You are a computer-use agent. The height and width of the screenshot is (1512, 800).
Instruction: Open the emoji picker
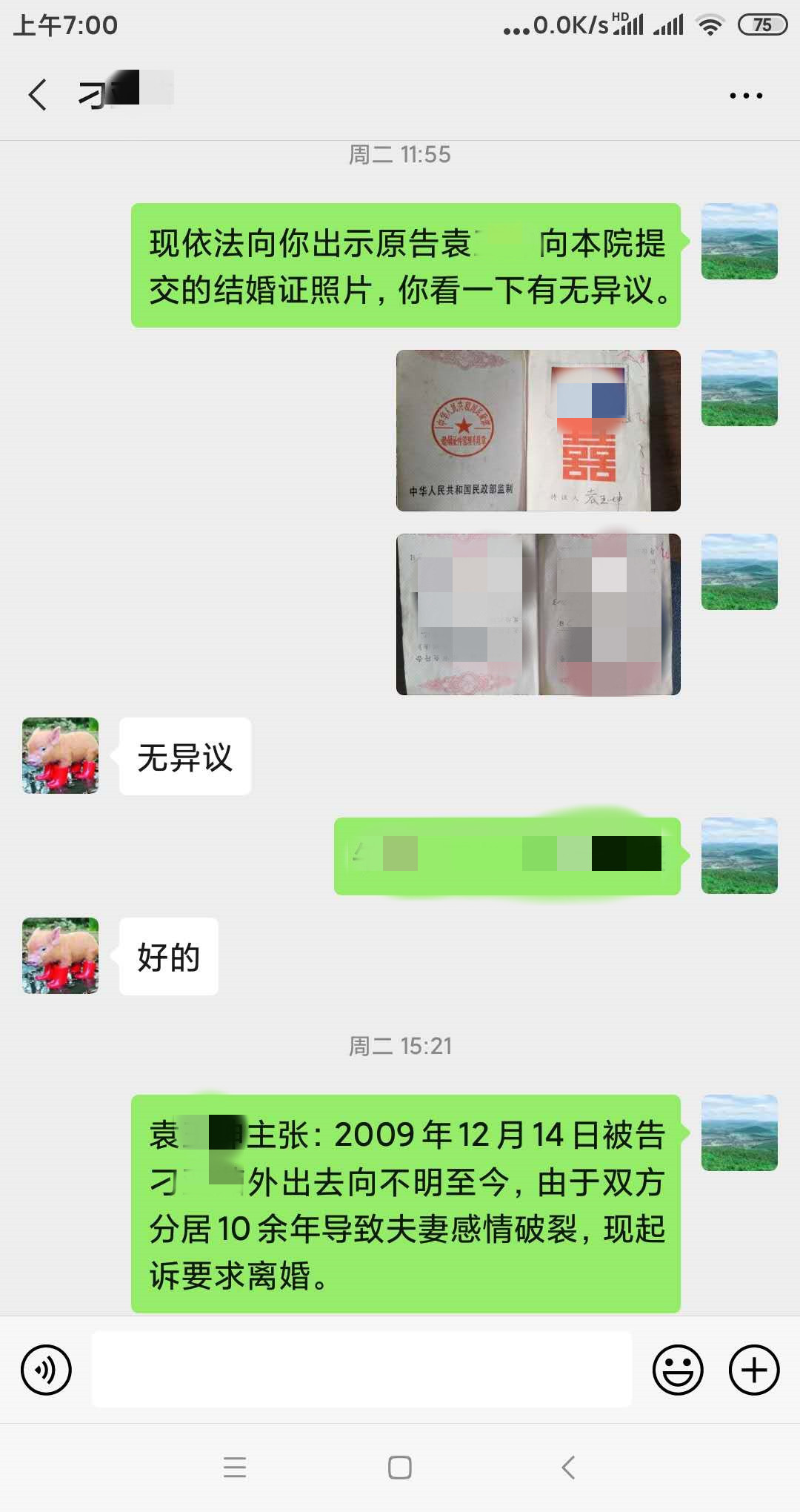(677, 1370)
